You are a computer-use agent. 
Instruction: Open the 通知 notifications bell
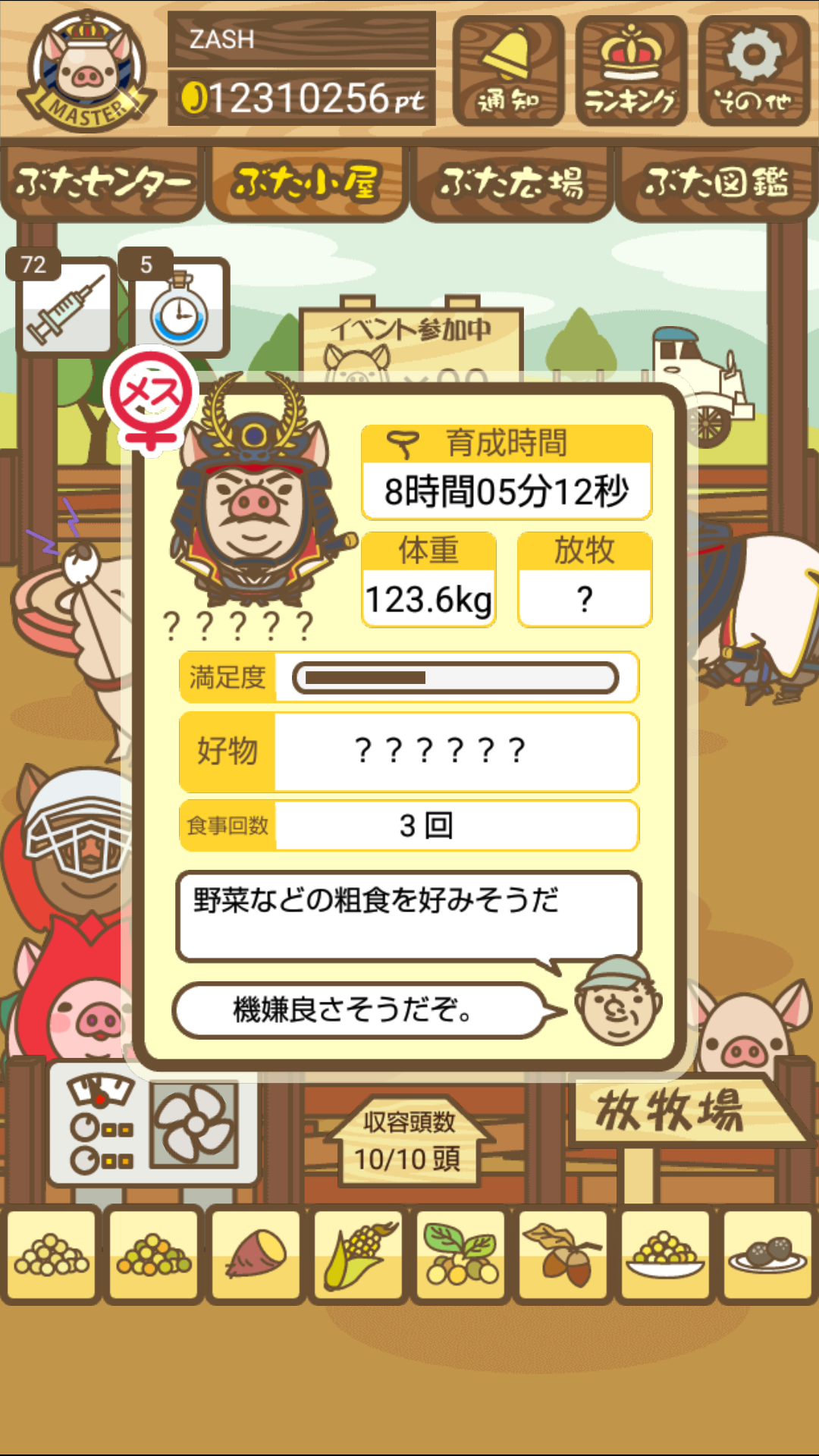(507, 71)
